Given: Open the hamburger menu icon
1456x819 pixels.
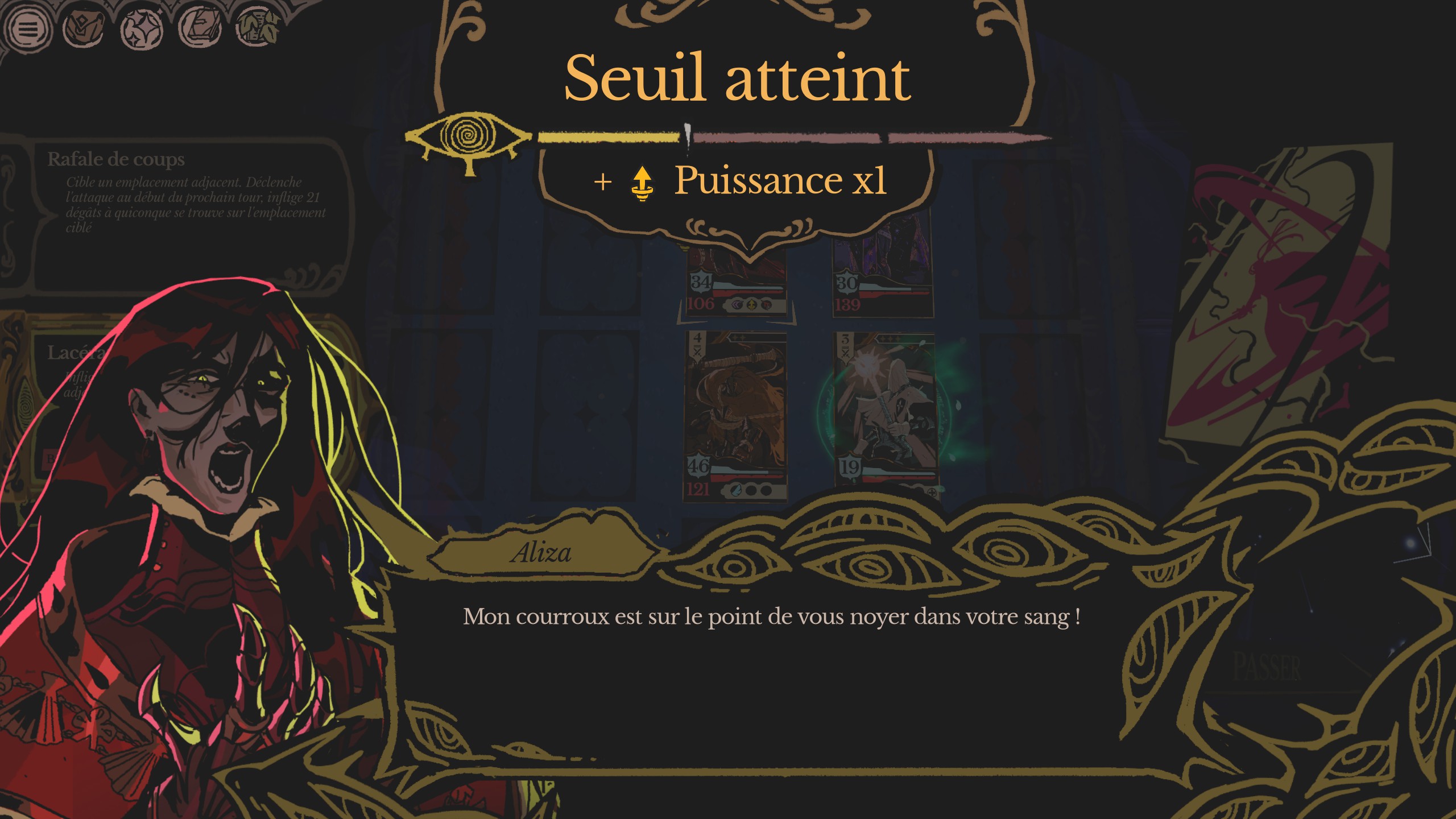Looking at the screenshot, I should tap(27, 28).
